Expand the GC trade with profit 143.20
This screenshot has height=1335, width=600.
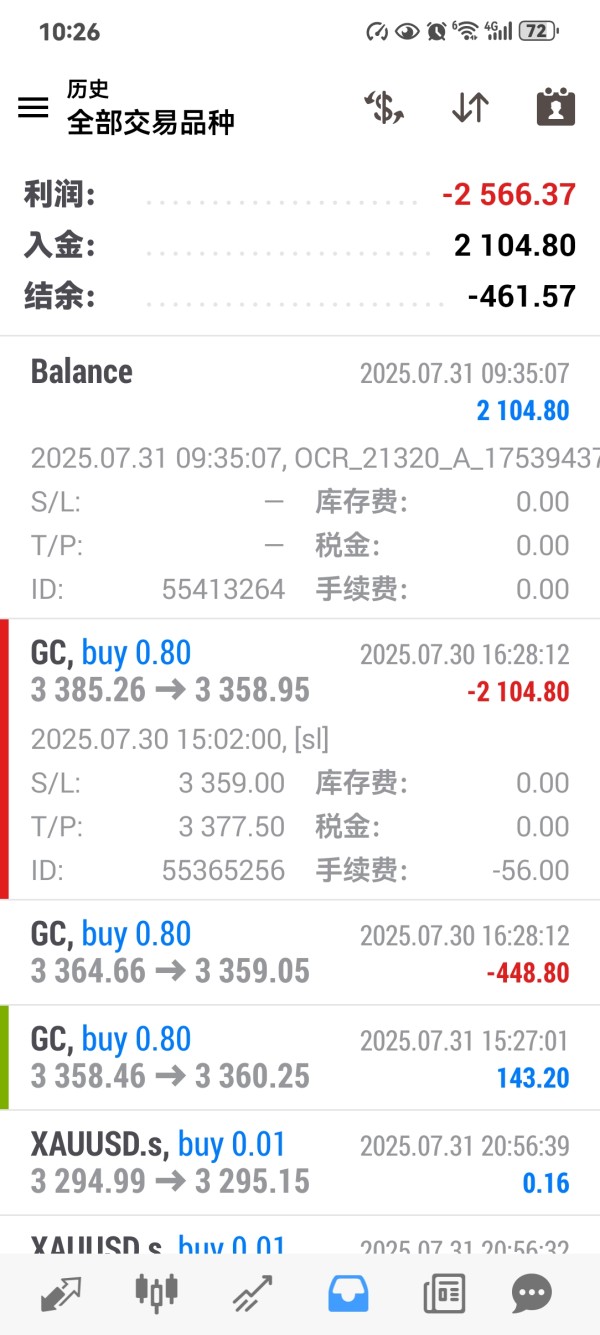300,1058
